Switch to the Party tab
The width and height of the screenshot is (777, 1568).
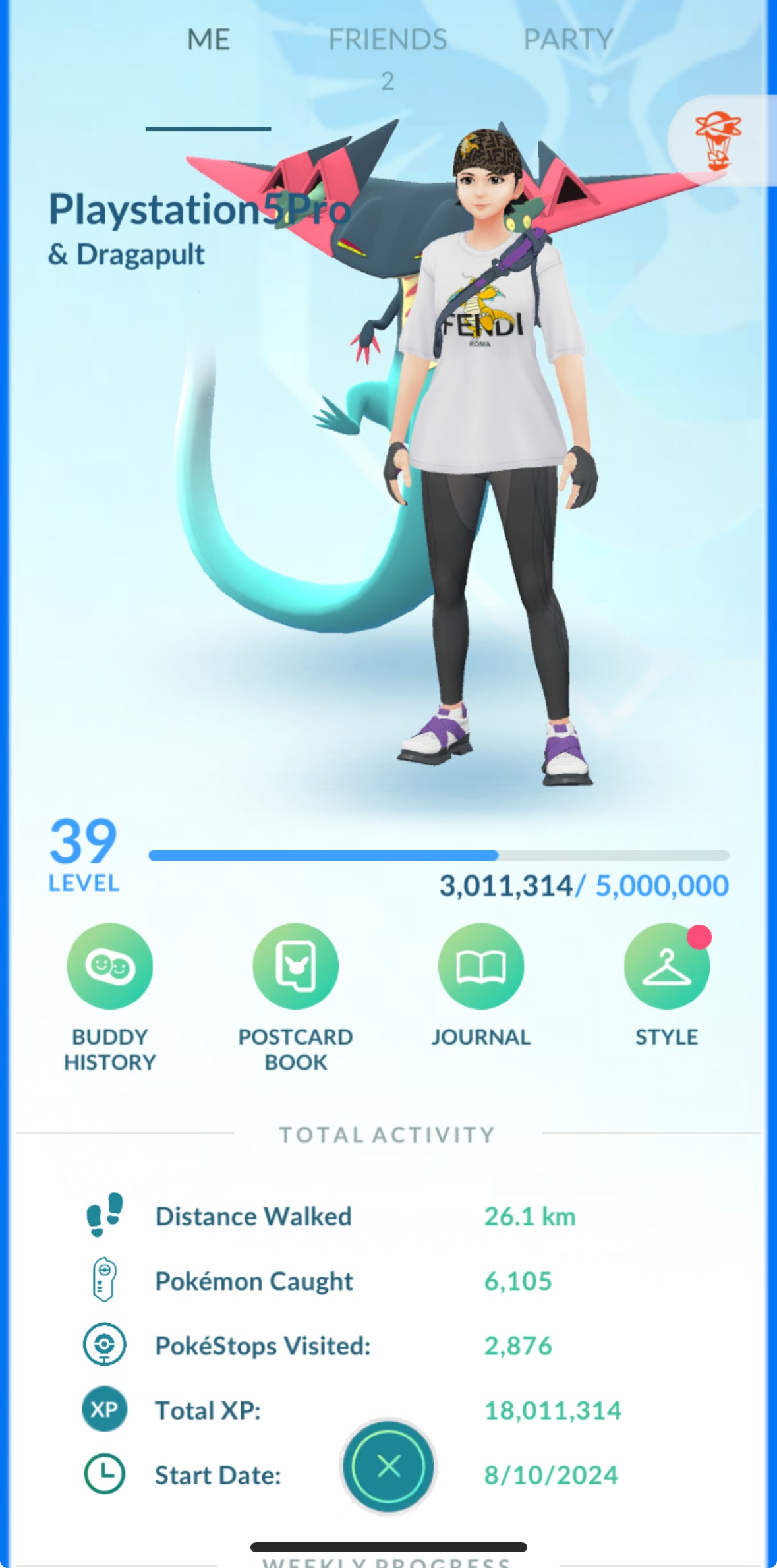point(568,41)
